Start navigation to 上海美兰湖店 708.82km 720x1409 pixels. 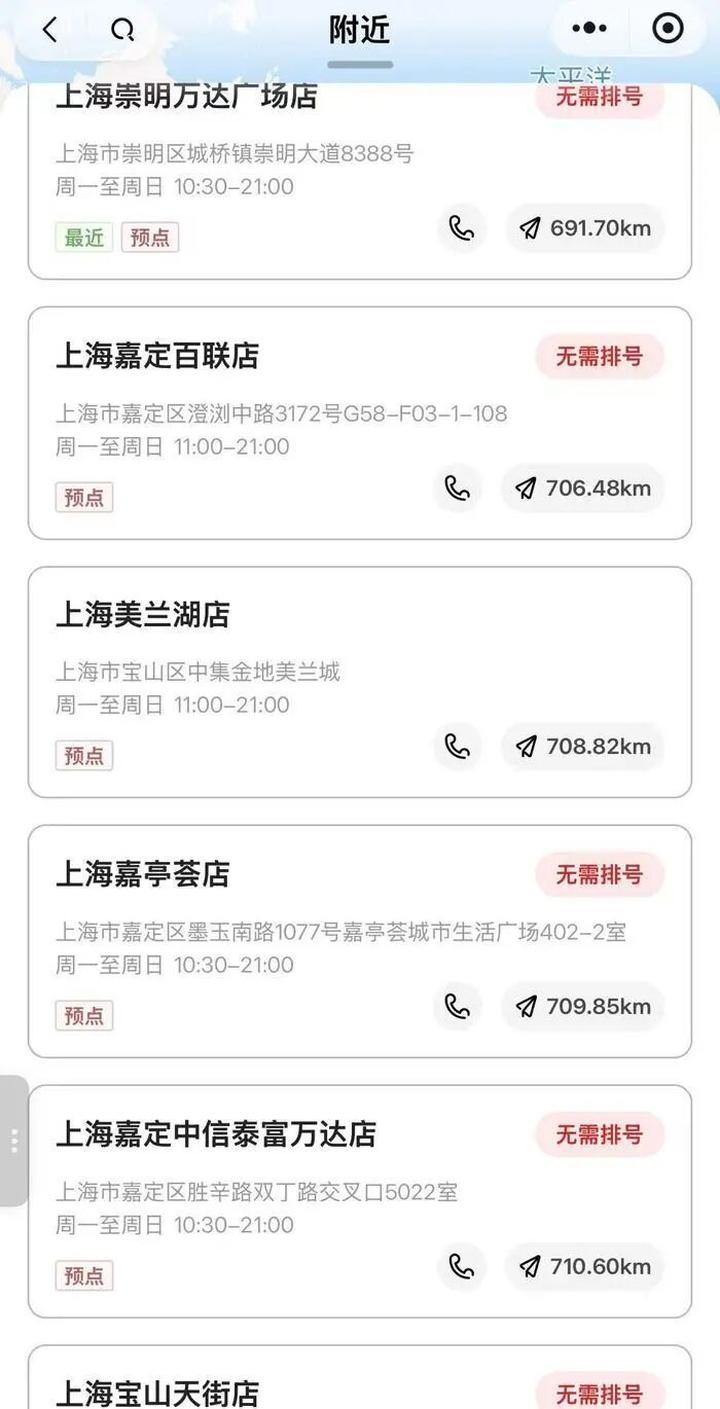tap(583, 746)
